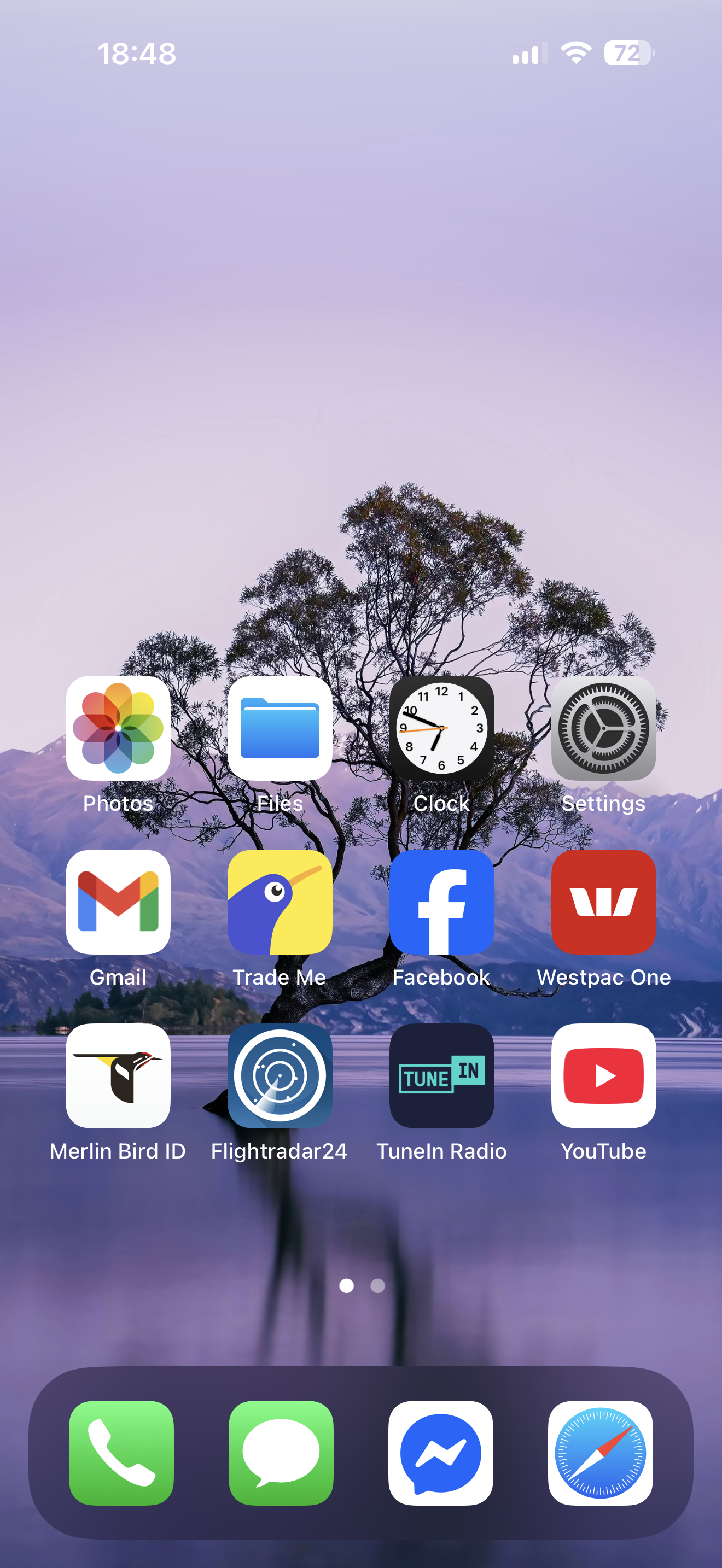Launch Gmail
The width and height of the screenshot is (722, 1568).
(118, 902)
